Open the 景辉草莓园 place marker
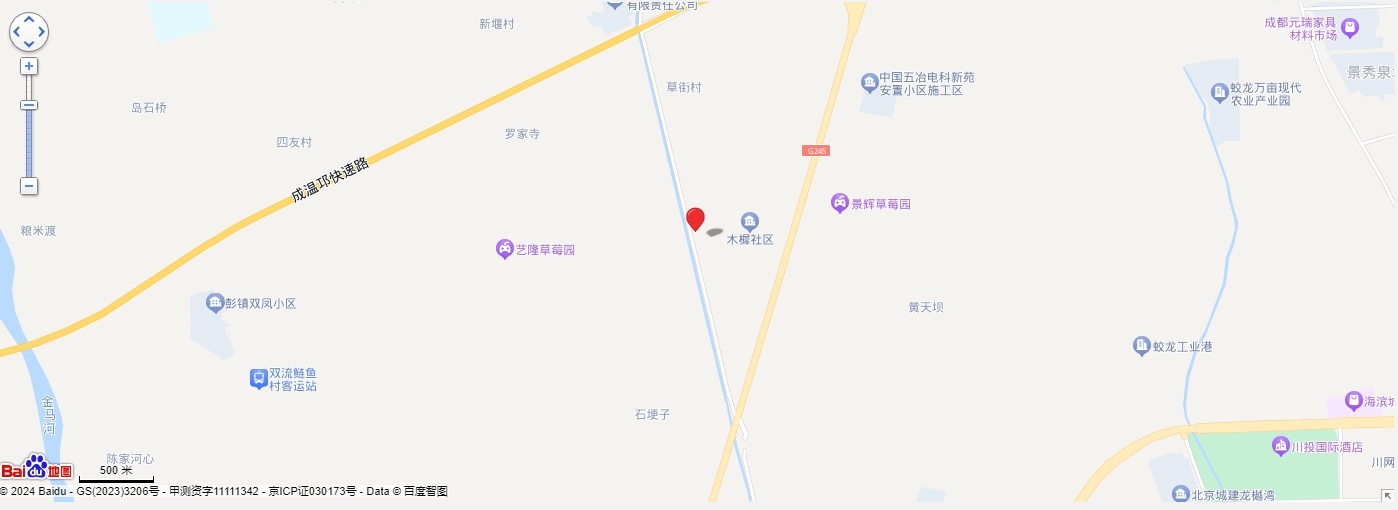Screen dimensions: 1398x510 pos(840,203)
